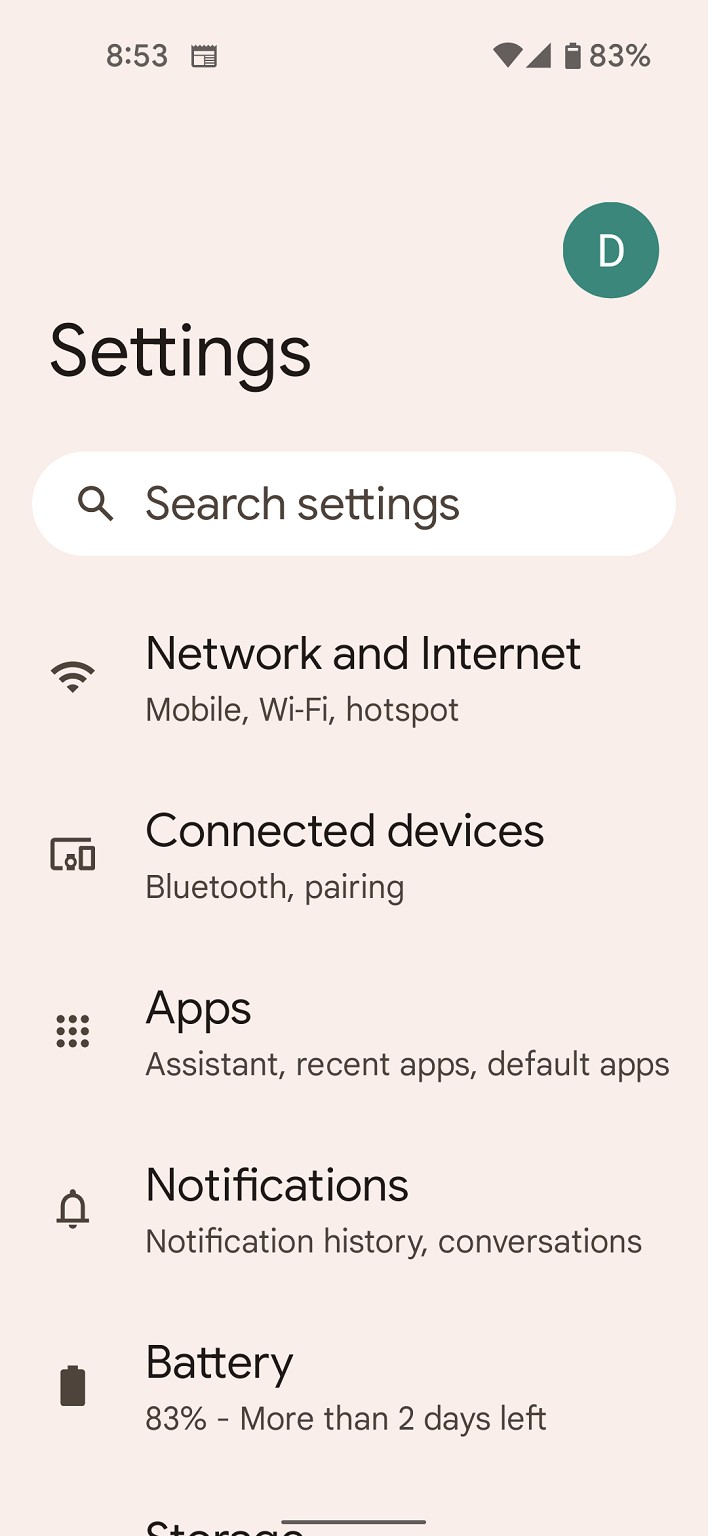Viewport: 708px width, 1536px height.
Task: Tap the Search settings field
Action: 354,504
